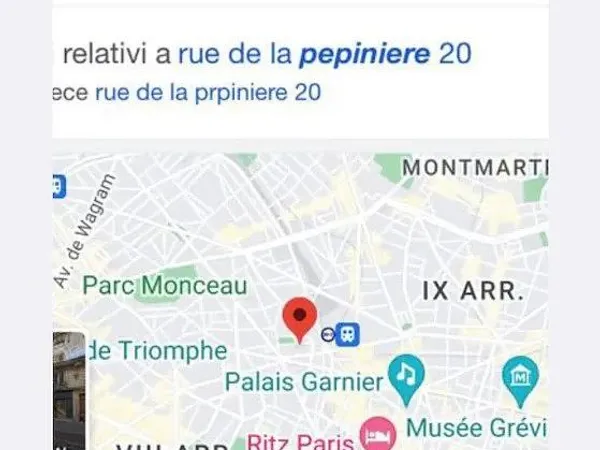
Task: Select the Ritz Paris hotel marker
Action: 376,436
